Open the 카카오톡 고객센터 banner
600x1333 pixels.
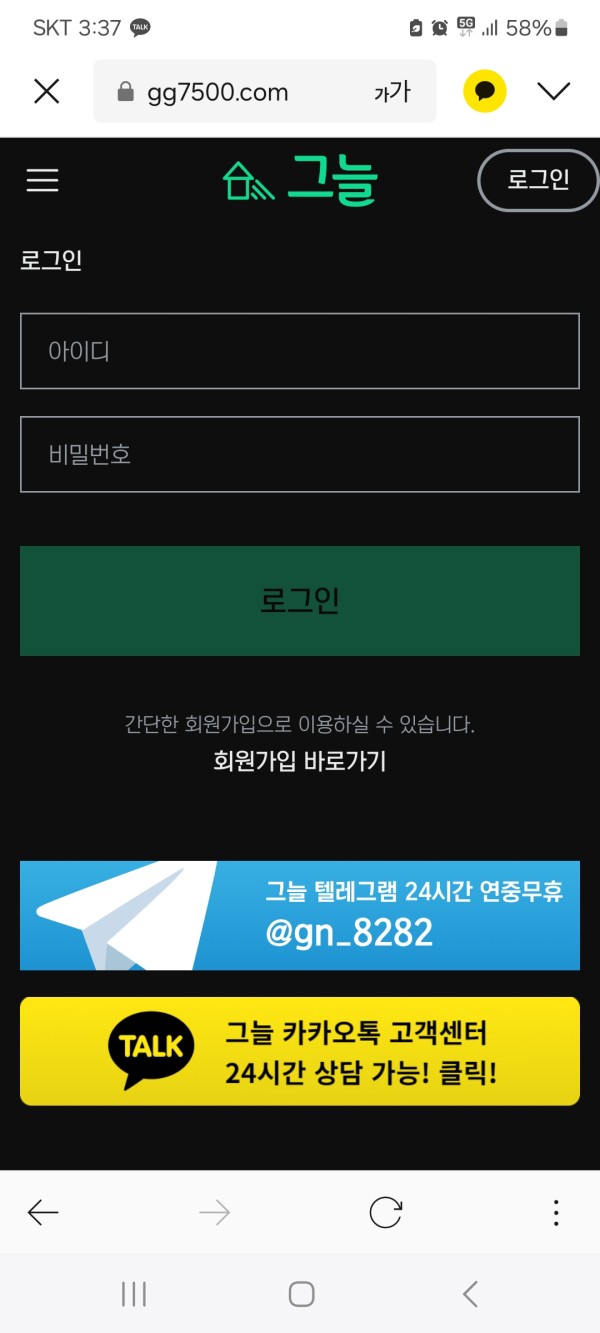300,1051
